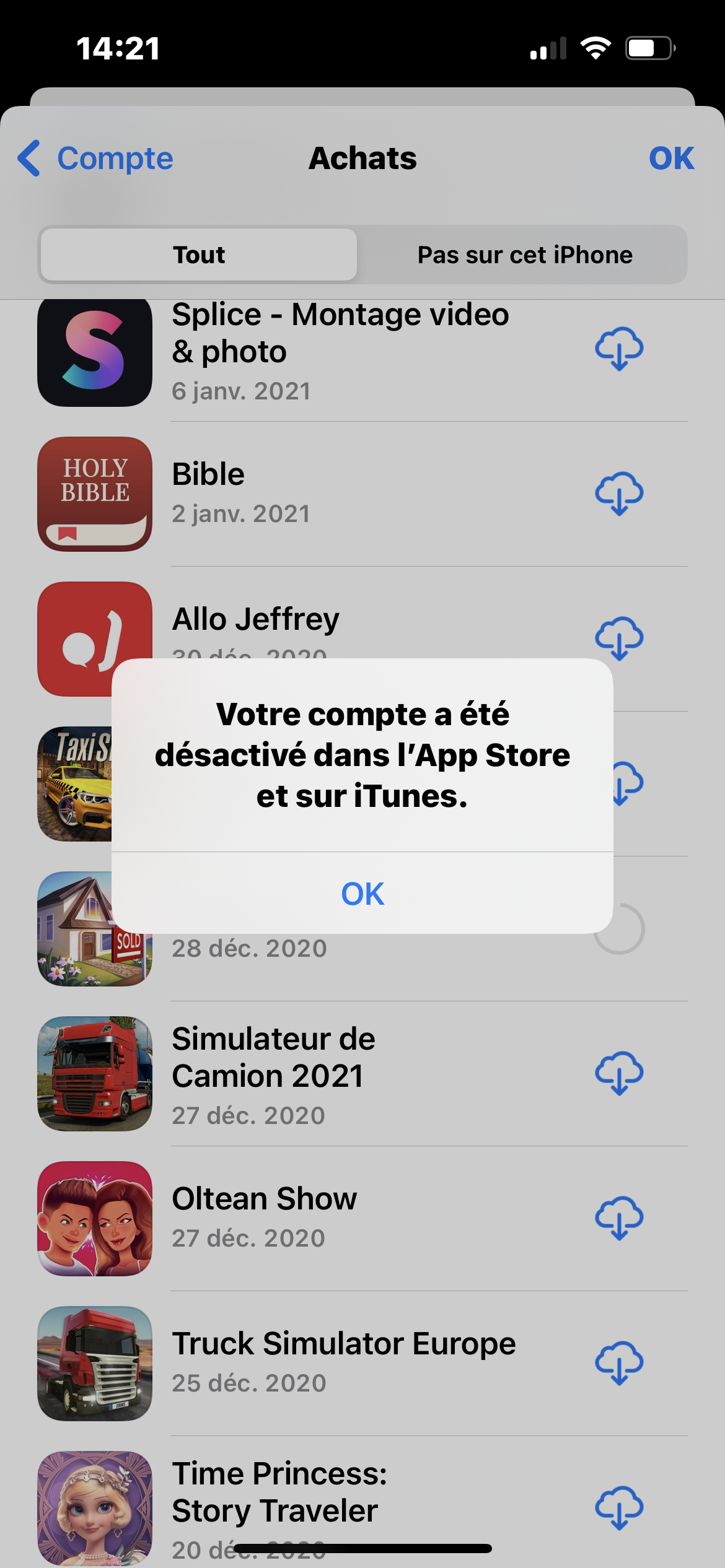
Task: Open the Bible app row
Action: coord(310,494)
